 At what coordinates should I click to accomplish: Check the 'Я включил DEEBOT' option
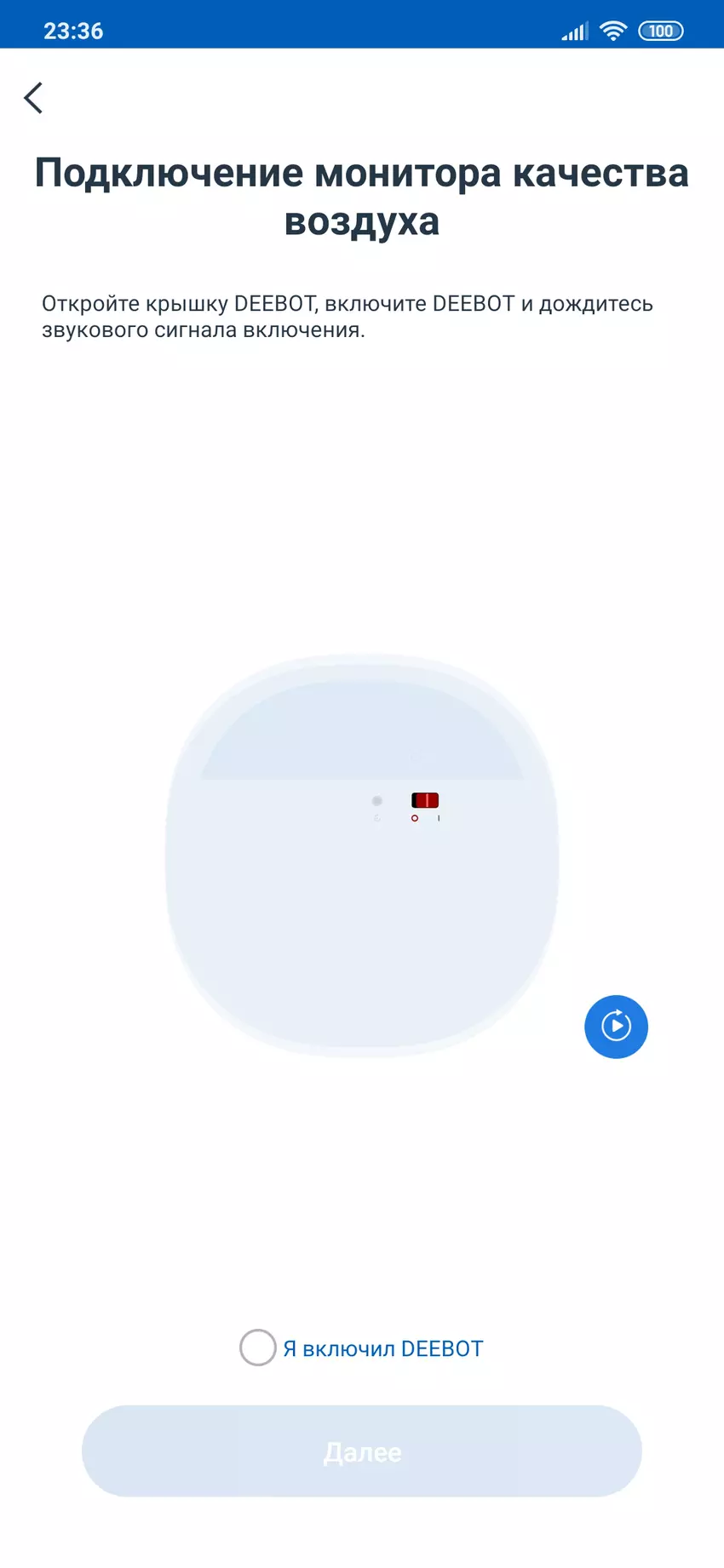click(258, 1348)
